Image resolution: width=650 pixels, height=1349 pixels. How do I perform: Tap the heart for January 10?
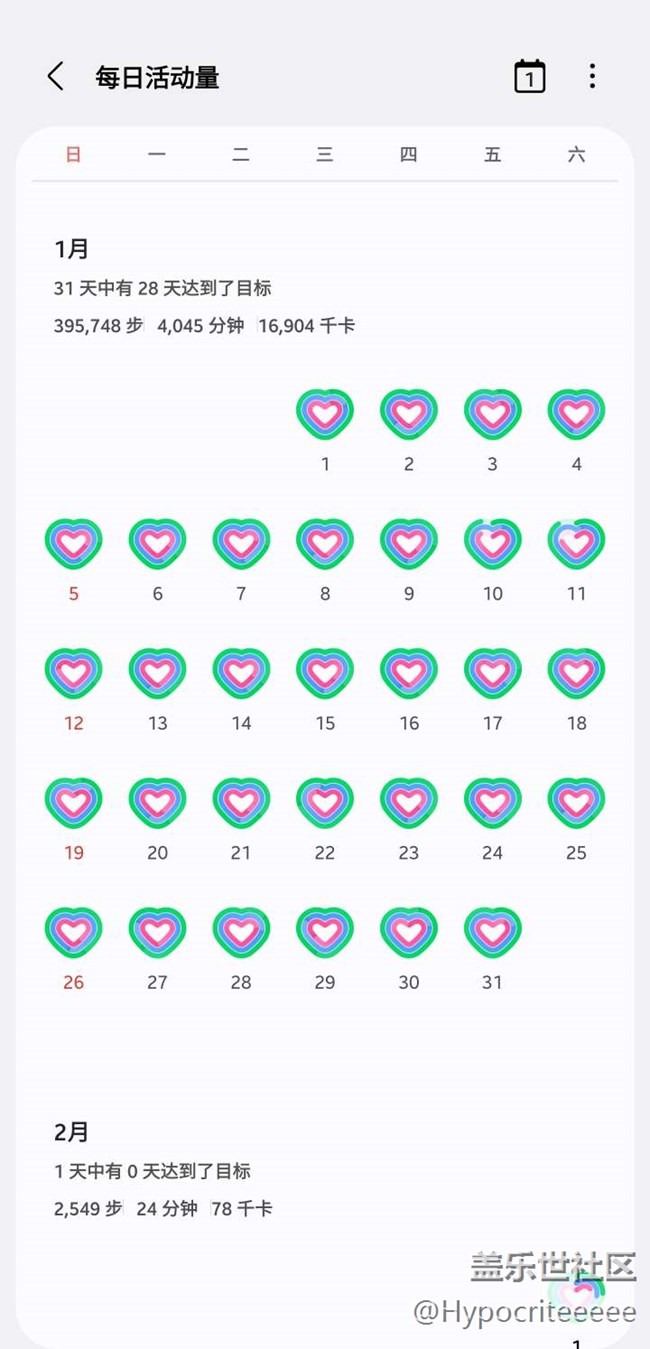pyautogui.click(x=492, y=544)
